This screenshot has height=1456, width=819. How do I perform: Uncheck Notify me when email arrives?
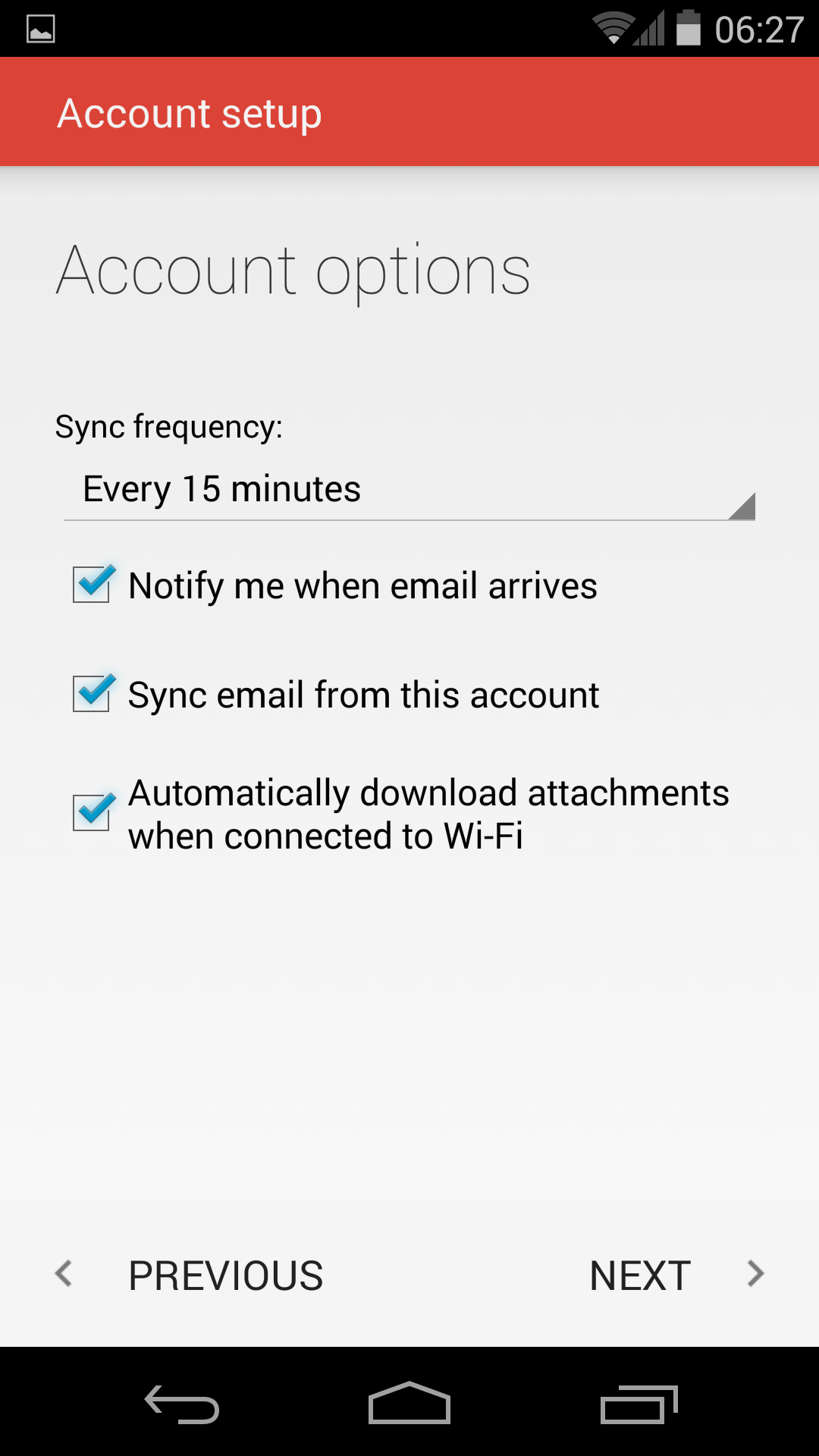92,585
